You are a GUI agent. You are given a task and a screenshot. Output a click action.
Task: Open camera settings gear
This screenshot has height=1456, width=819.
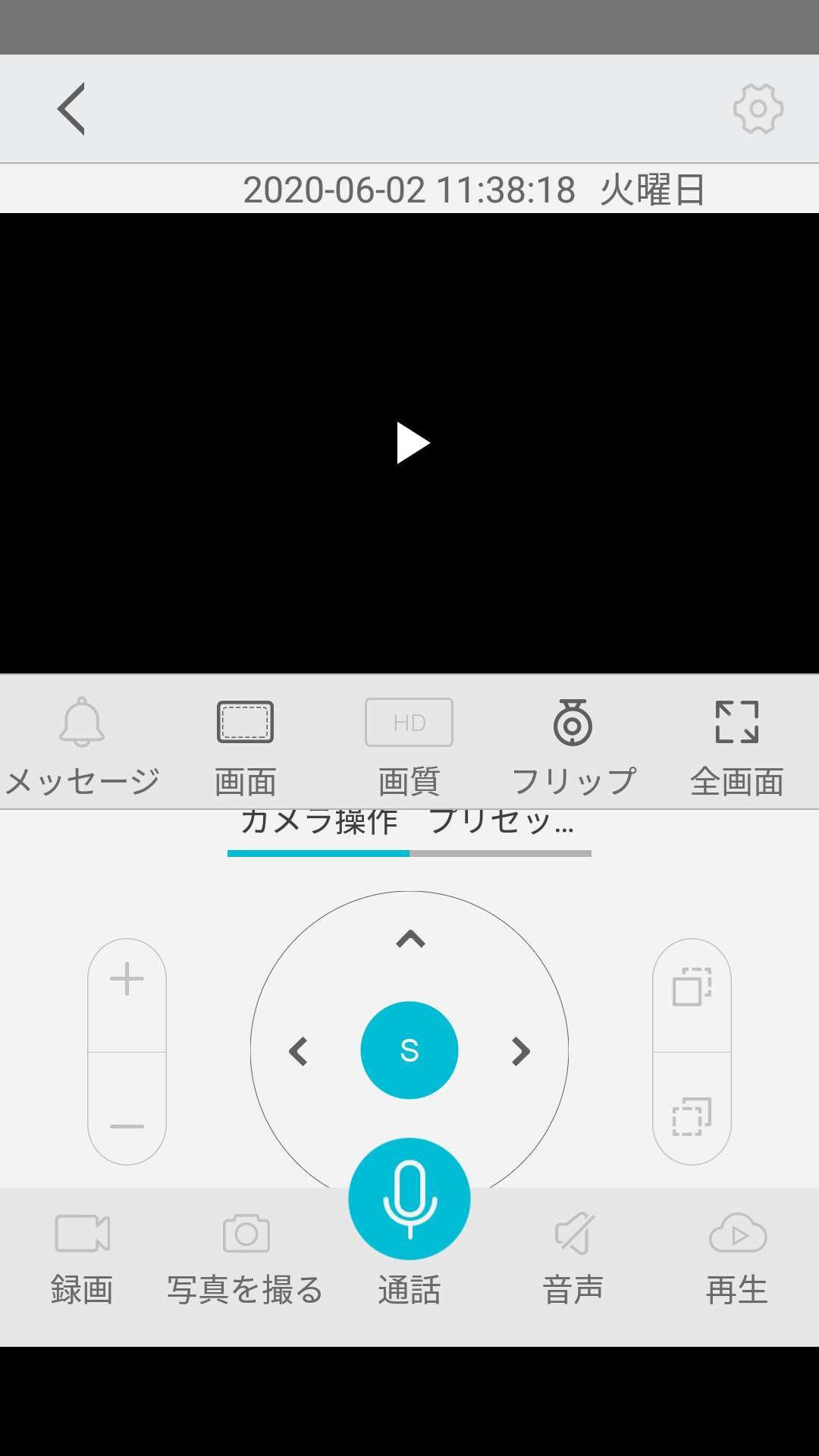pyautogui.click(x=758, y=108)
